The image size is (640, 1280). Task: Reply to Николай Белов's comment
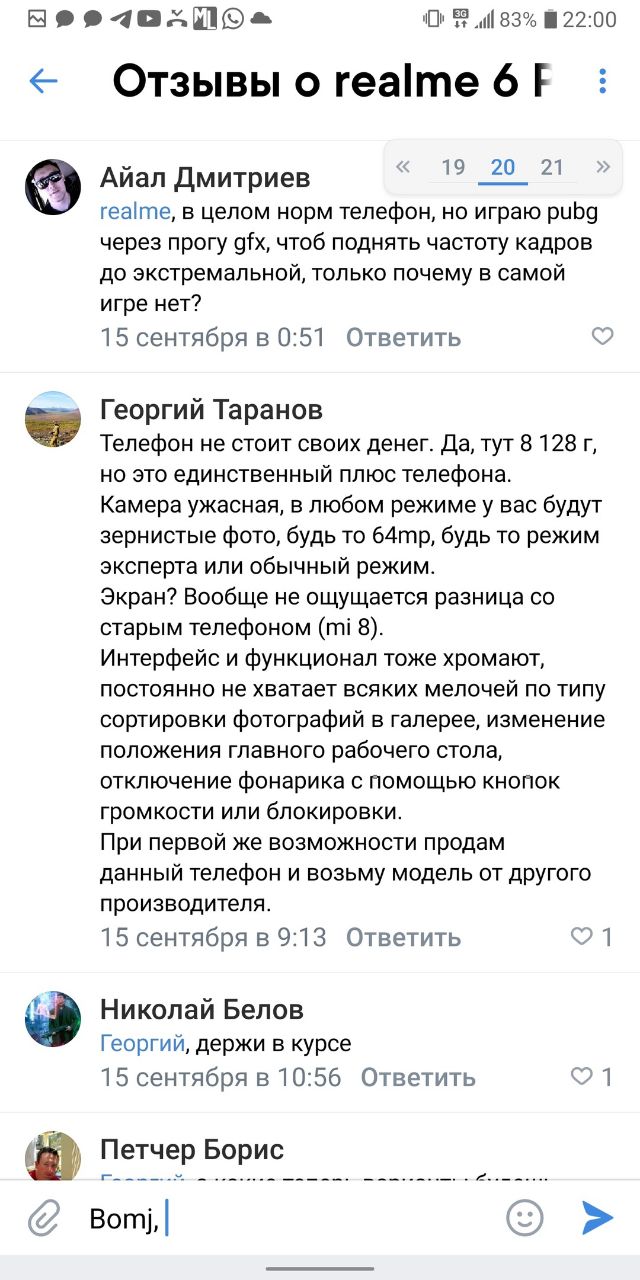(x=418, y=1077)
